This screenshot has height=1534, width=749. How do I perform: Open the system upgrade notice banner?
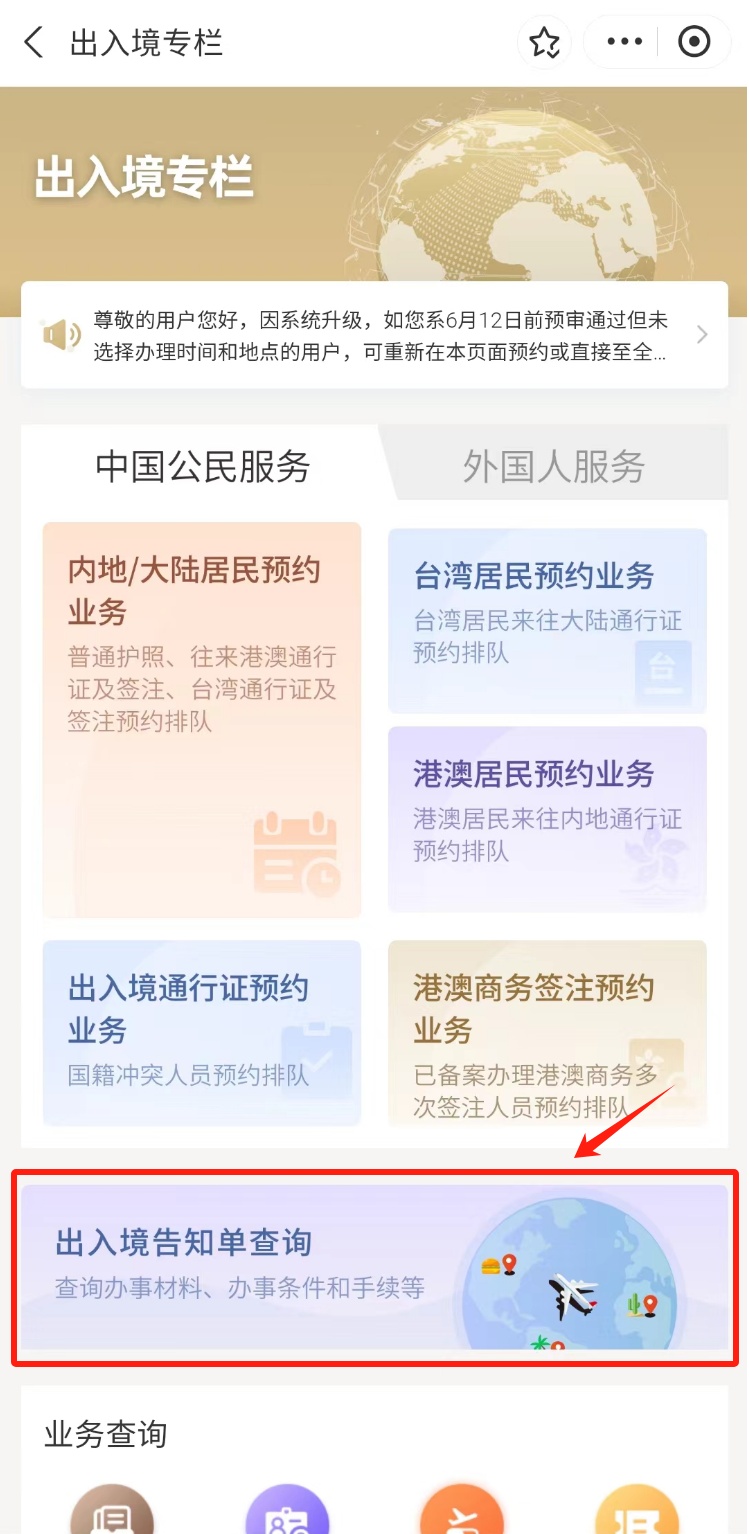(x=374, y=336)
